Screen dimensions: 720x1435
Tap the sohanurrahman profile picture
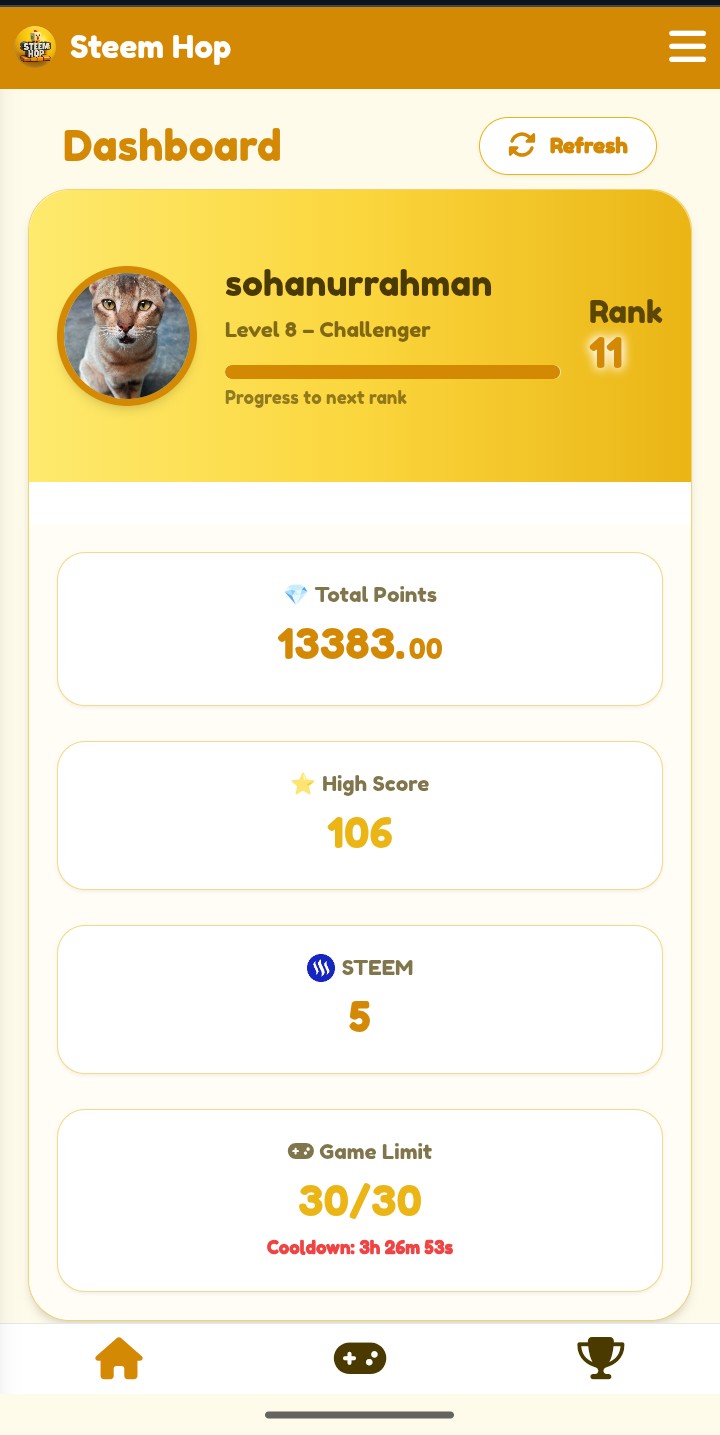[127, 336]
